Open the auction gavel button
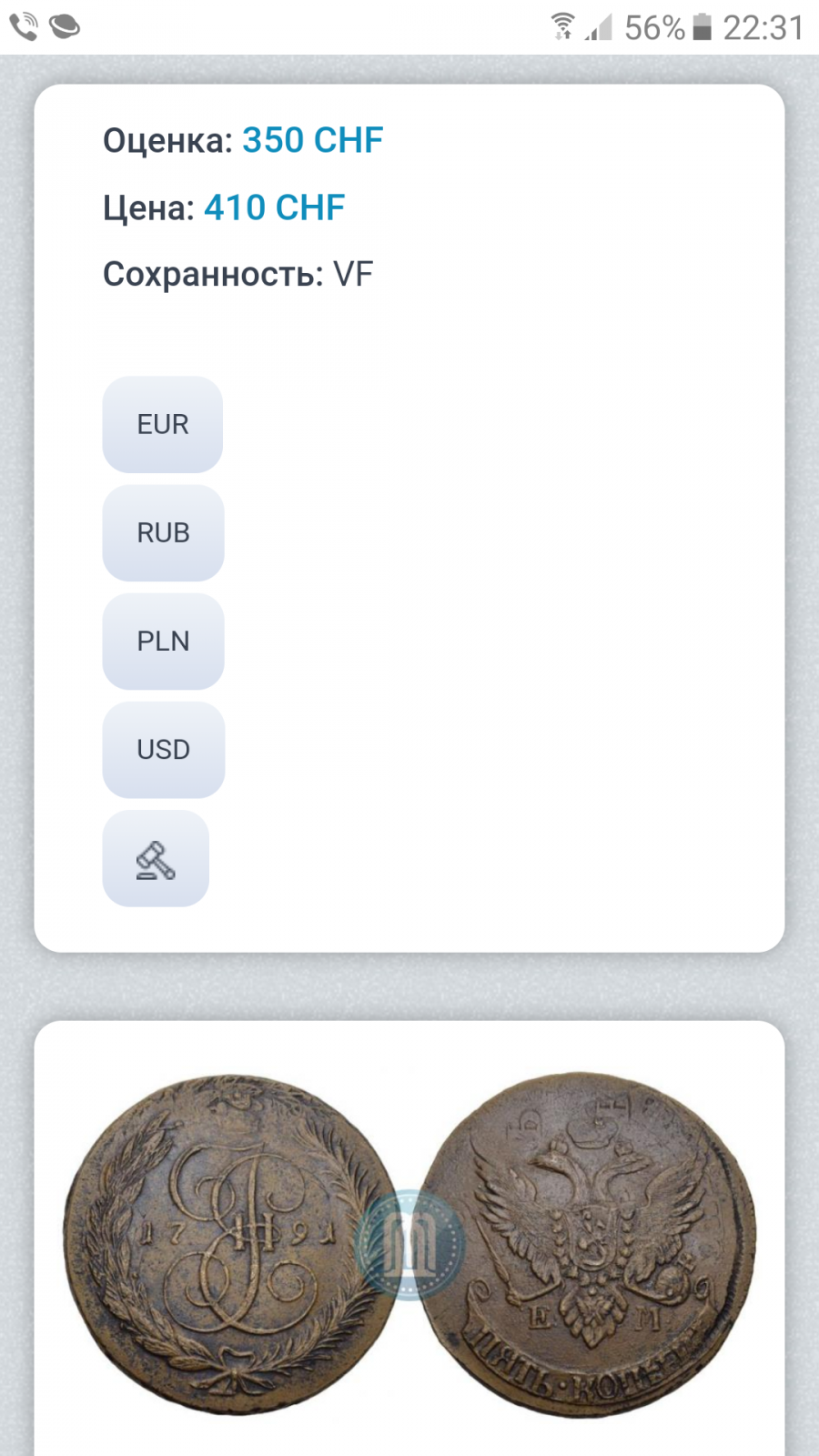 (x=156, y=858)
